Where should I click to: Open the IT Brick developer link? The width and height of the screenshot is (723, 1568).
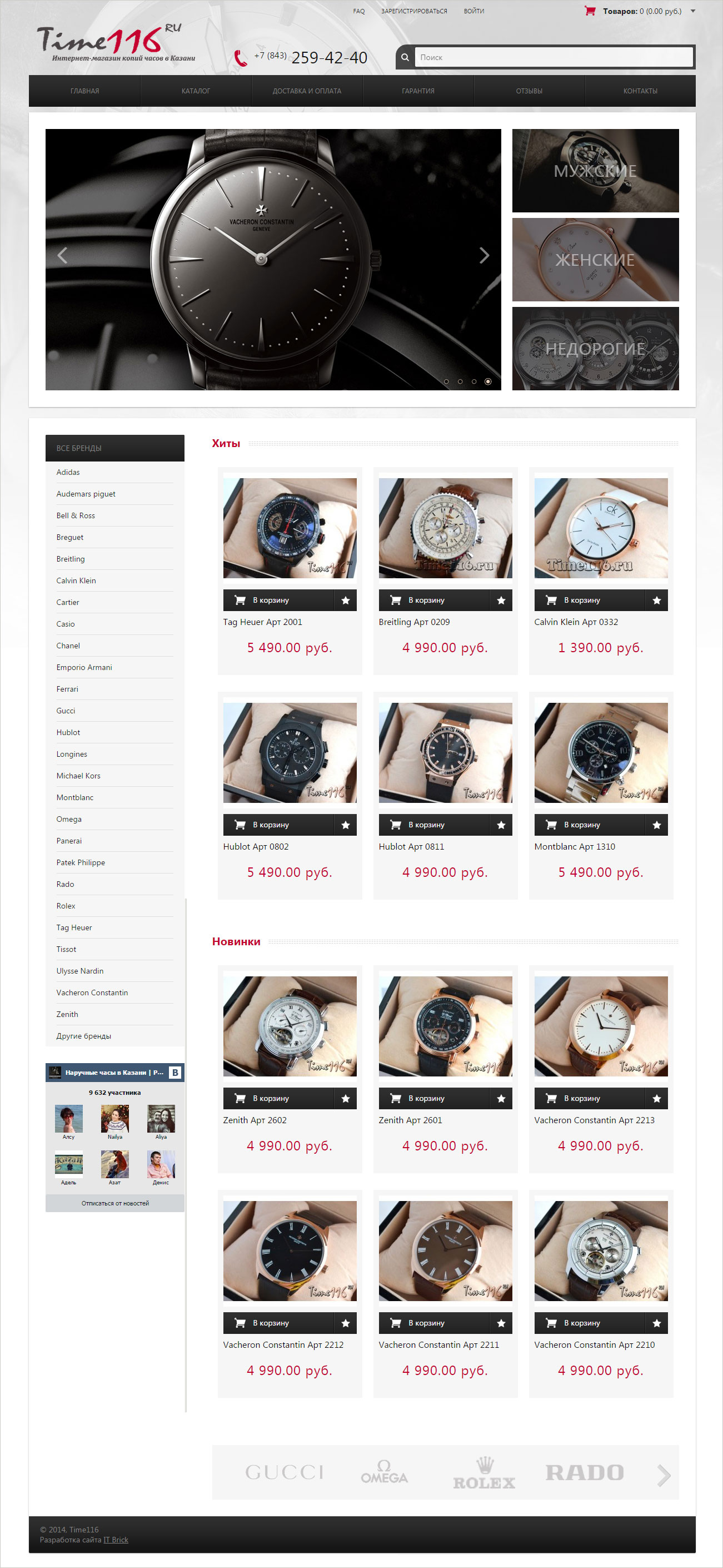point(116,1540)
